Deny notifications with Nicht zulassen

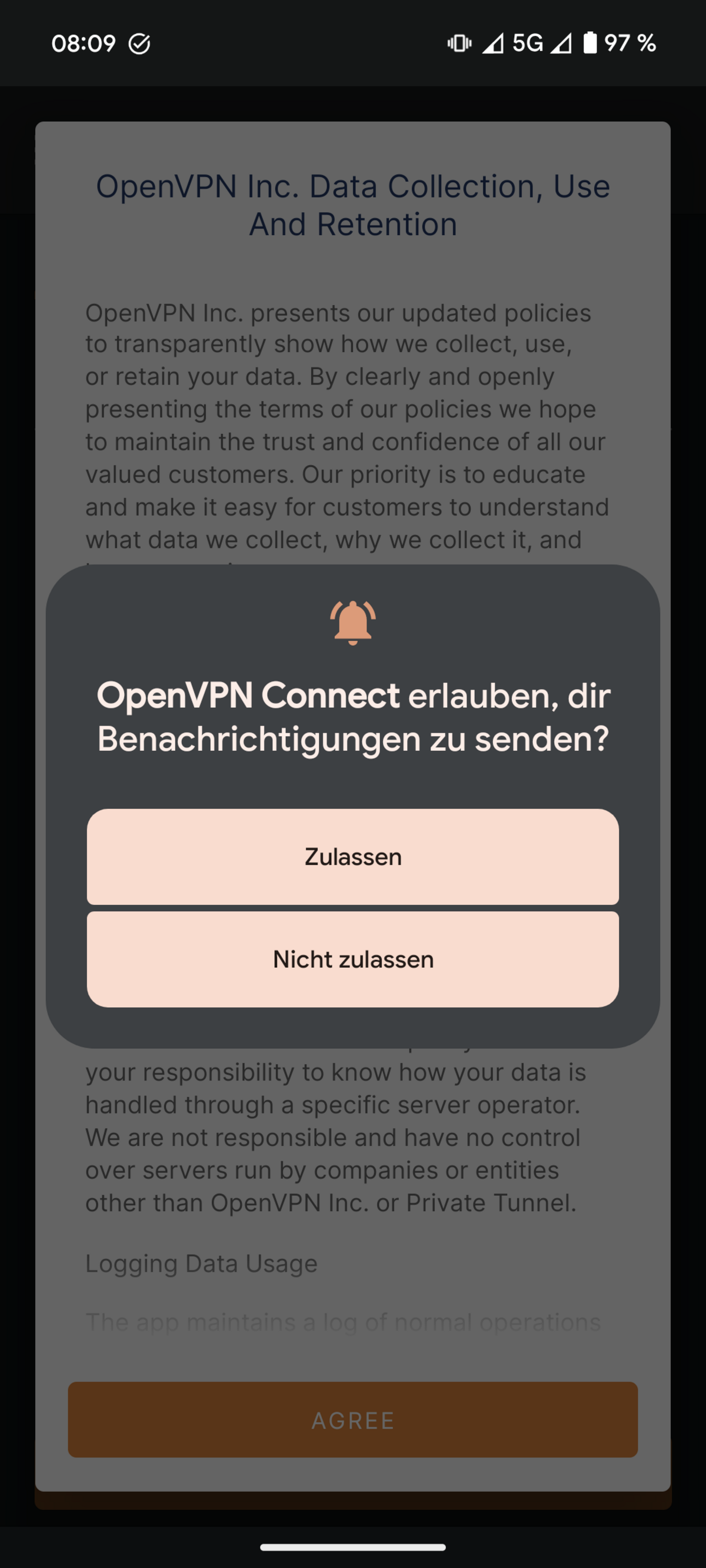click(x=352, y=959)
